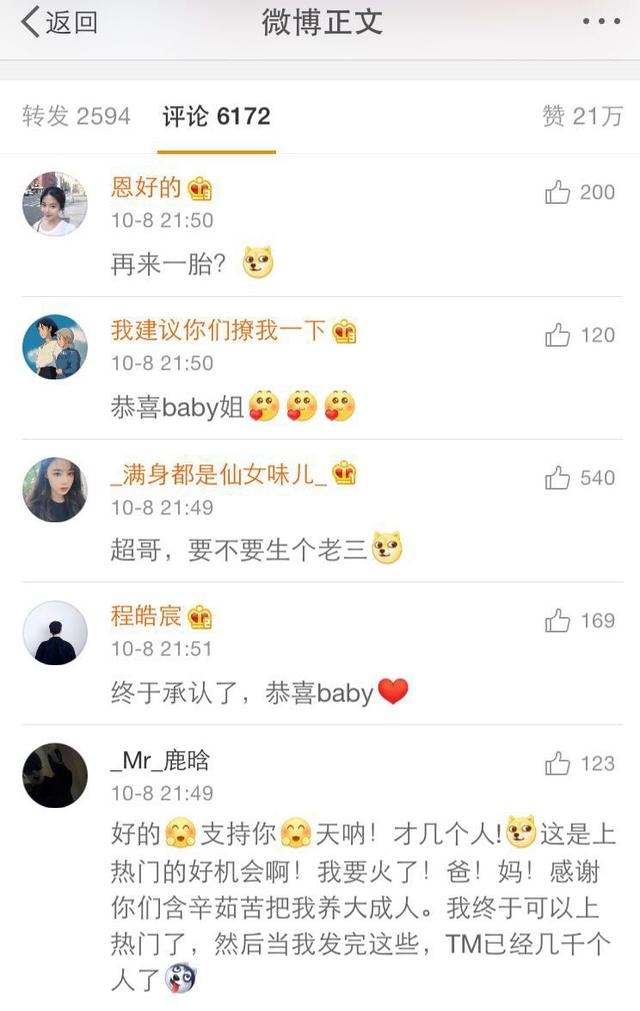This screenshot has height=1011, width=640.
Task: Switch to the 赞 21万 tab
Action: pyautogui.click(x=582, y=116)
